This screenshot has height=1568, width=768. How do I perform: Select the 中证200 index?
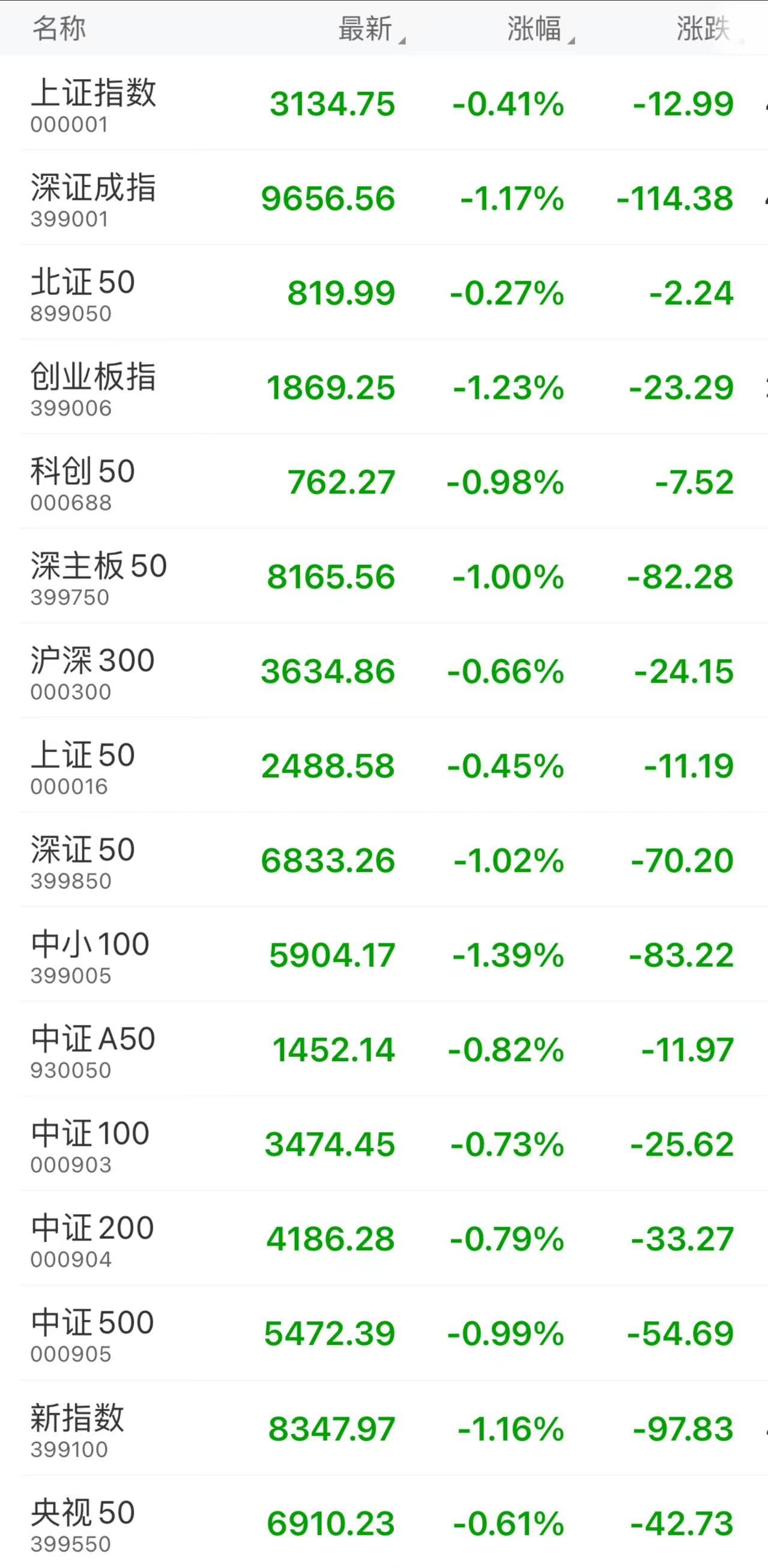coord(92,1238)
